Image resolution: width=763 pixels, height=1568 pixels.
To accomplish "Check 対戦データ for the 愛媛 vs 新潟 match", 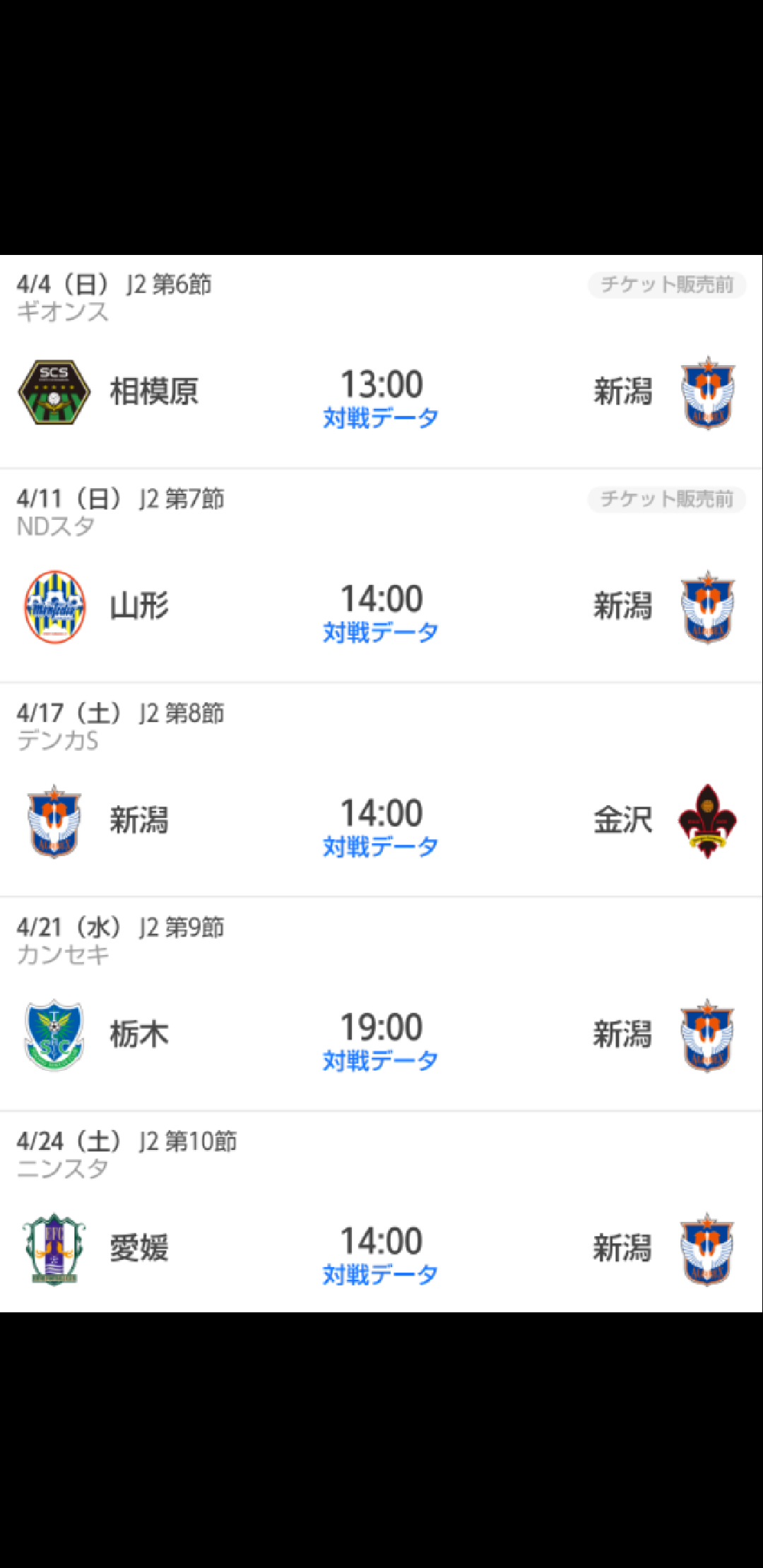I will [x=381, y=1274].
